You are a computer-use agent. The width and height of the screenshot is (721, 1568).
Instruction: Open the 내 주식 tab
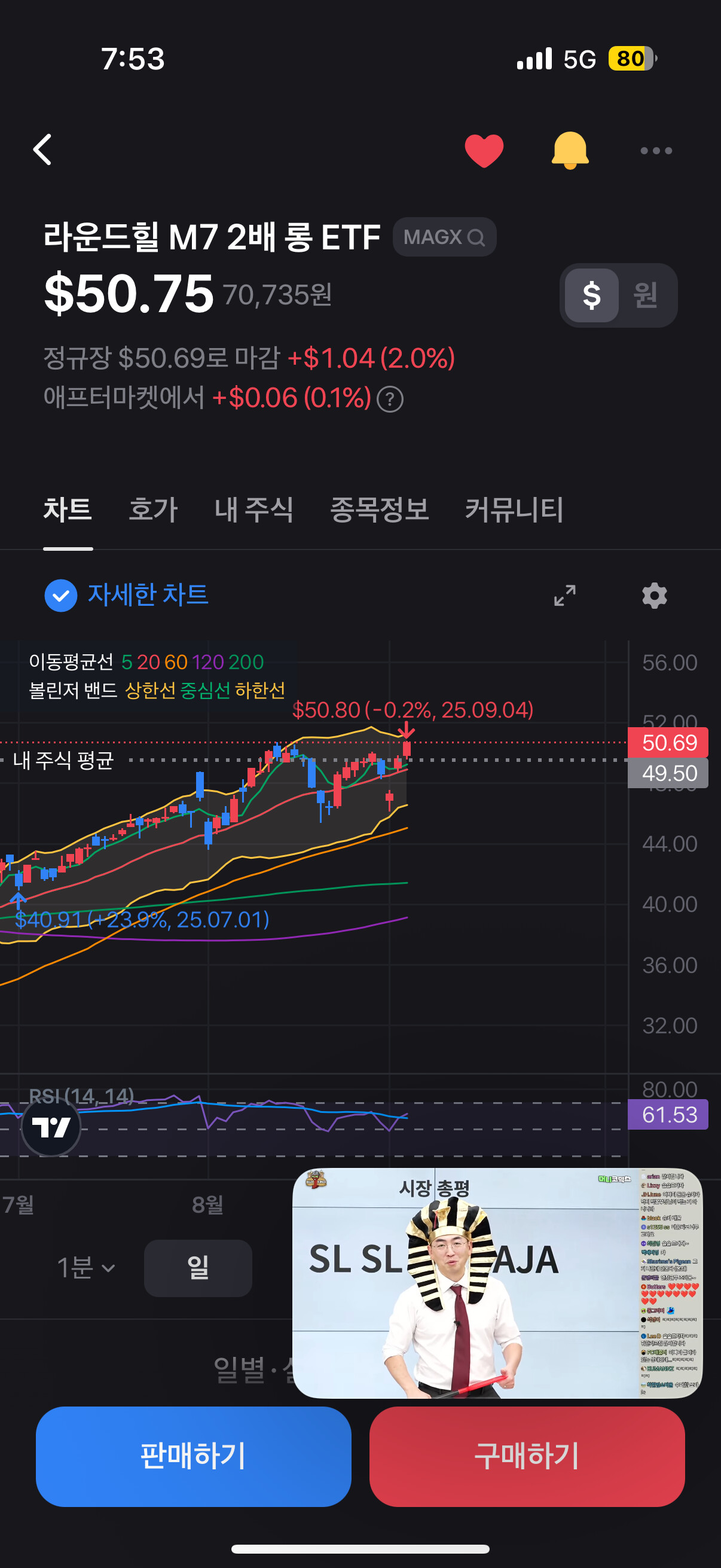pos(253,509)
